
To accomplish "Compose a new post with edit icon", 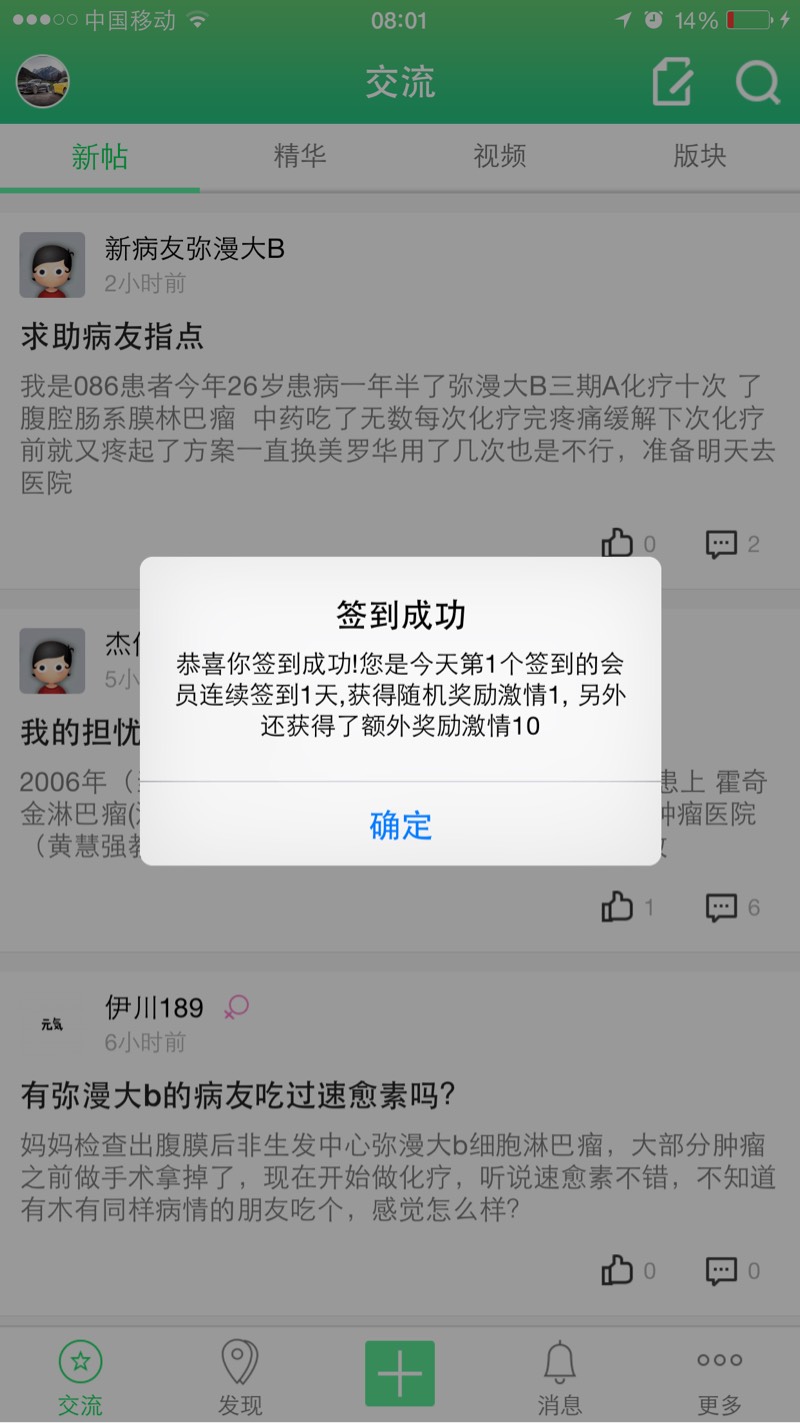I will tap(672, 82).
